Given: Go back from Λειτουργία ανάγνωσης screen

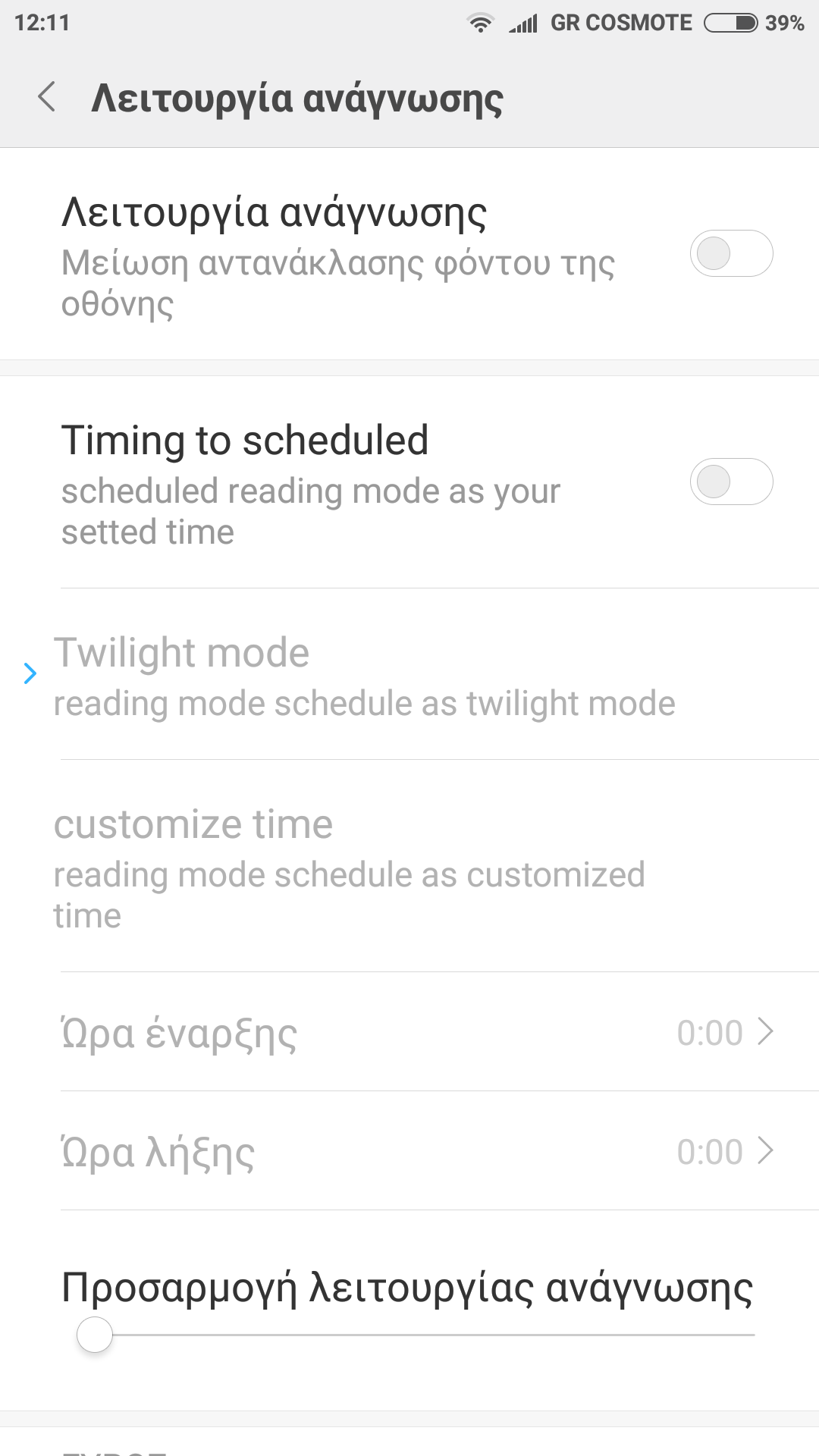Looking at the screenshot, I should pos(47,98).
